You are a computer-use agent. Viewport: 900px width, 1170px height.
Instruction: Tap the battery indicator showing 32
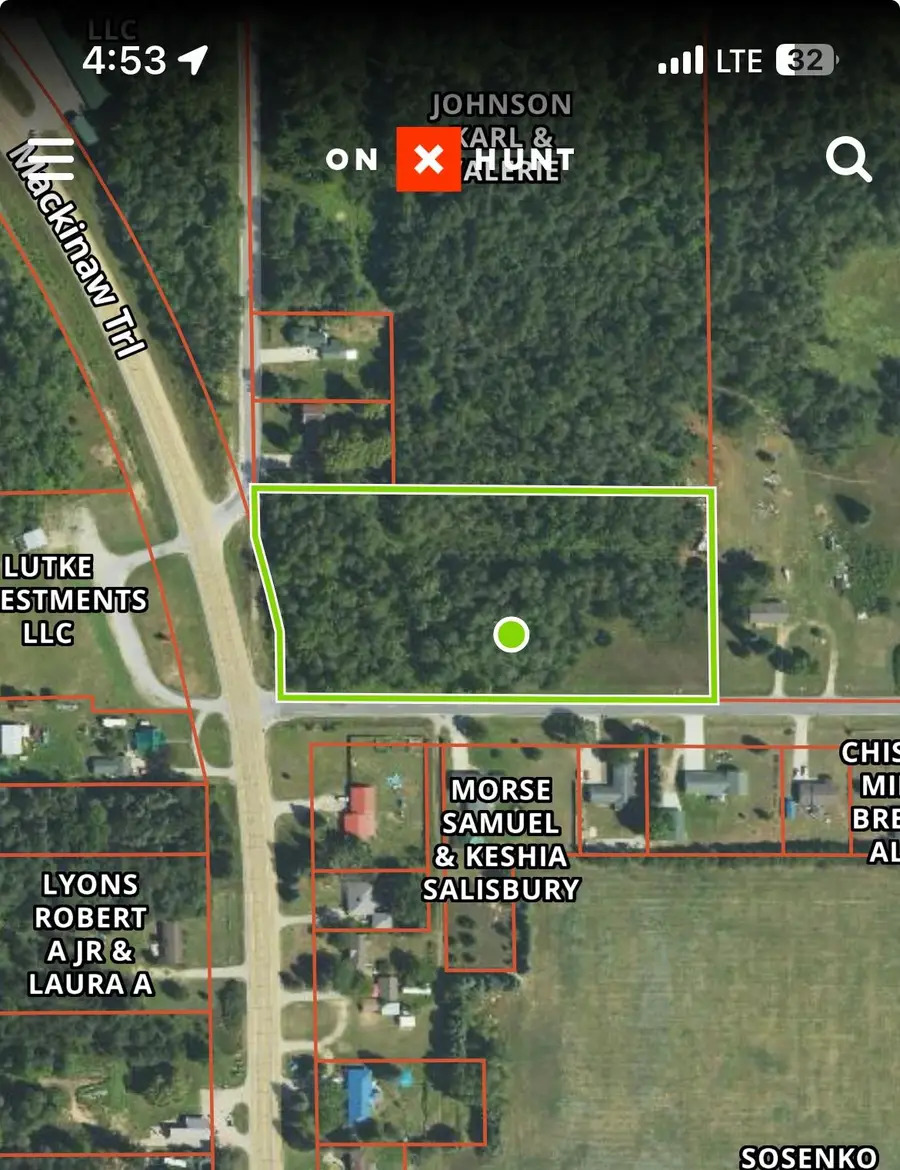803,60
